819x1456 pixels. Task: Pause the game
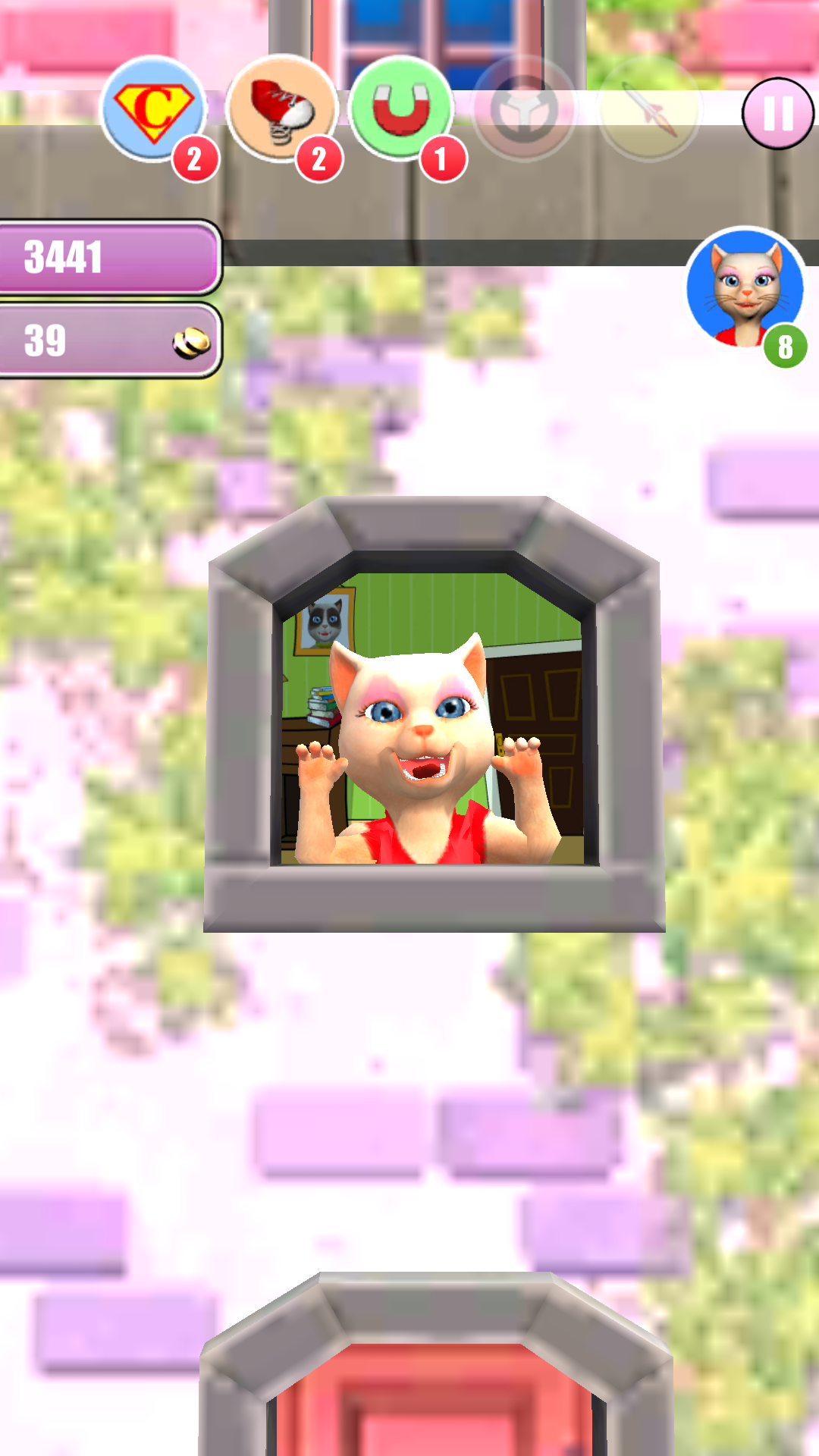pyautogui.click(x=777, y=114)
